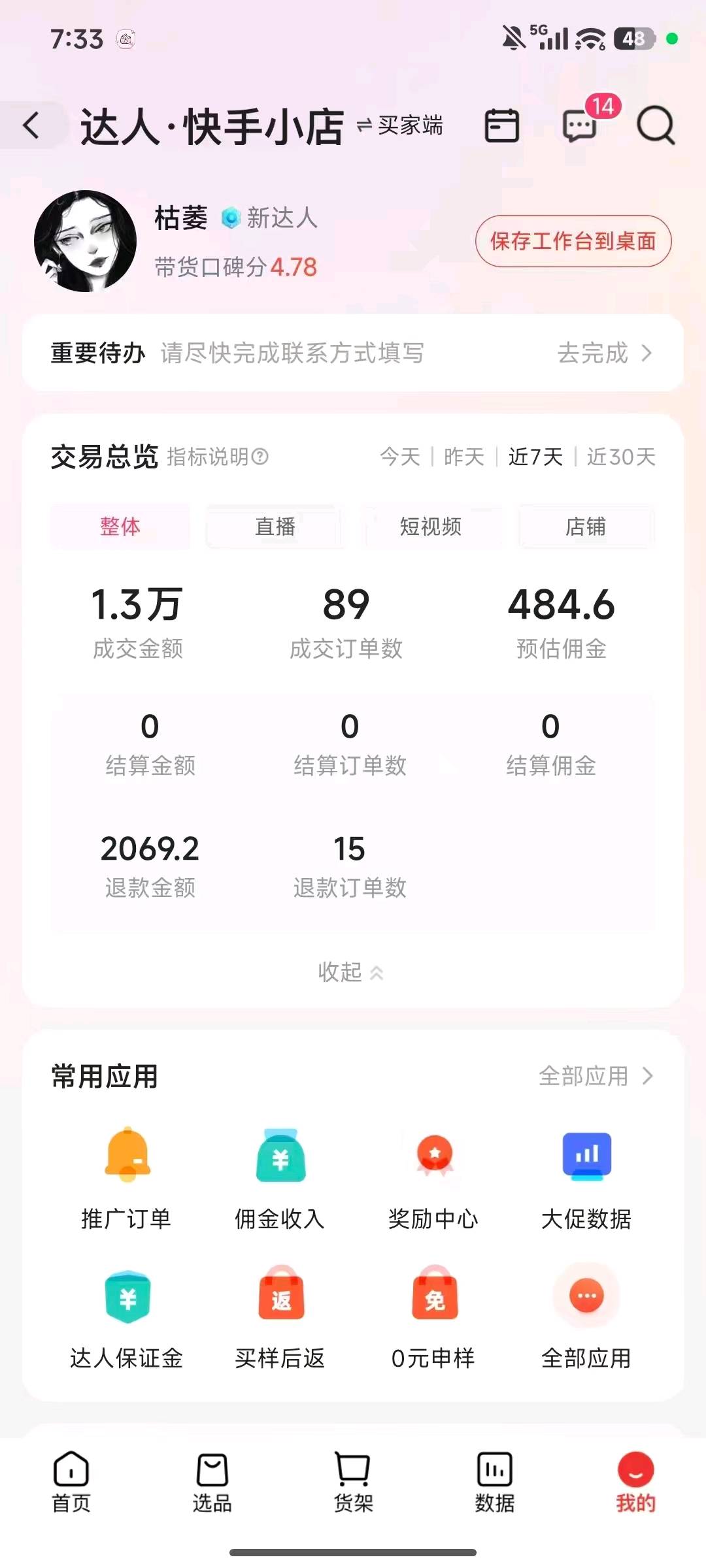Open 达人保证金 deposit page
This screenshot has width=706, height=1568.
coord(127,1316)
